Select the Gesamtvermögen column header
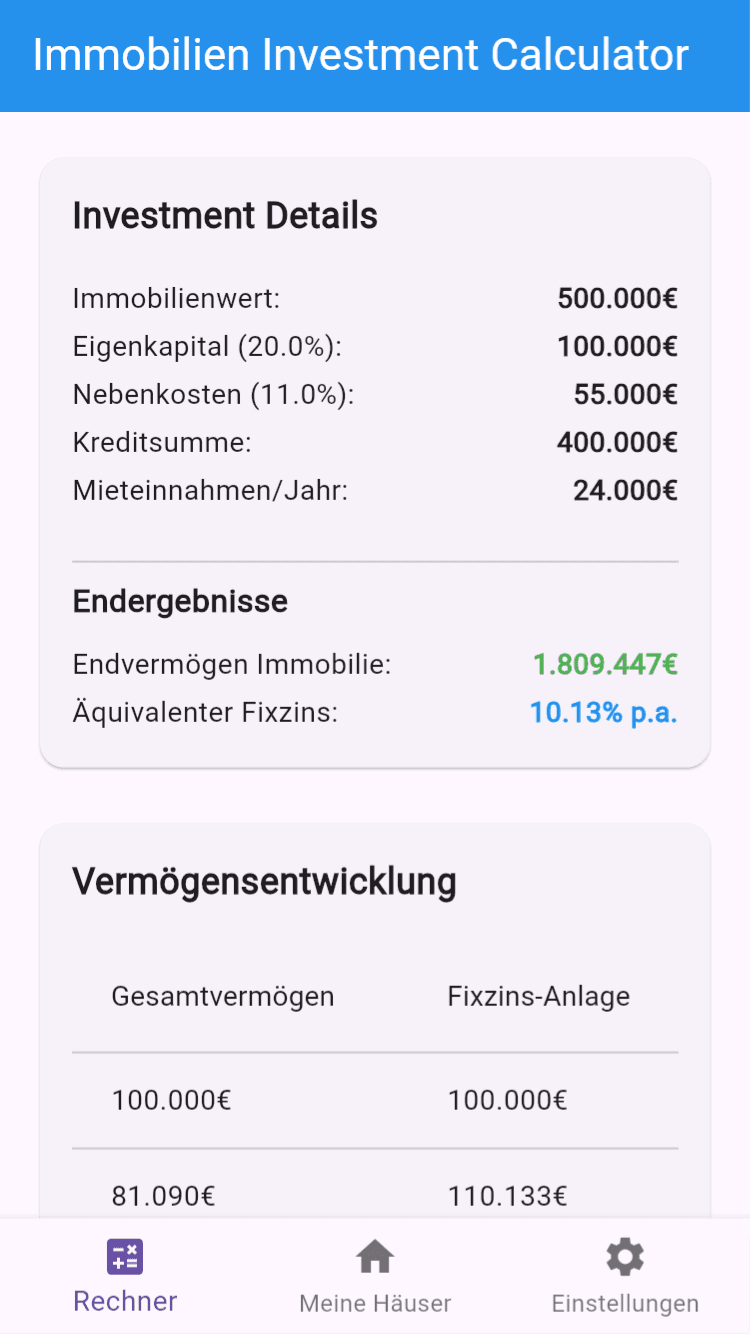The image size is (750, 1334). [222, 995]
